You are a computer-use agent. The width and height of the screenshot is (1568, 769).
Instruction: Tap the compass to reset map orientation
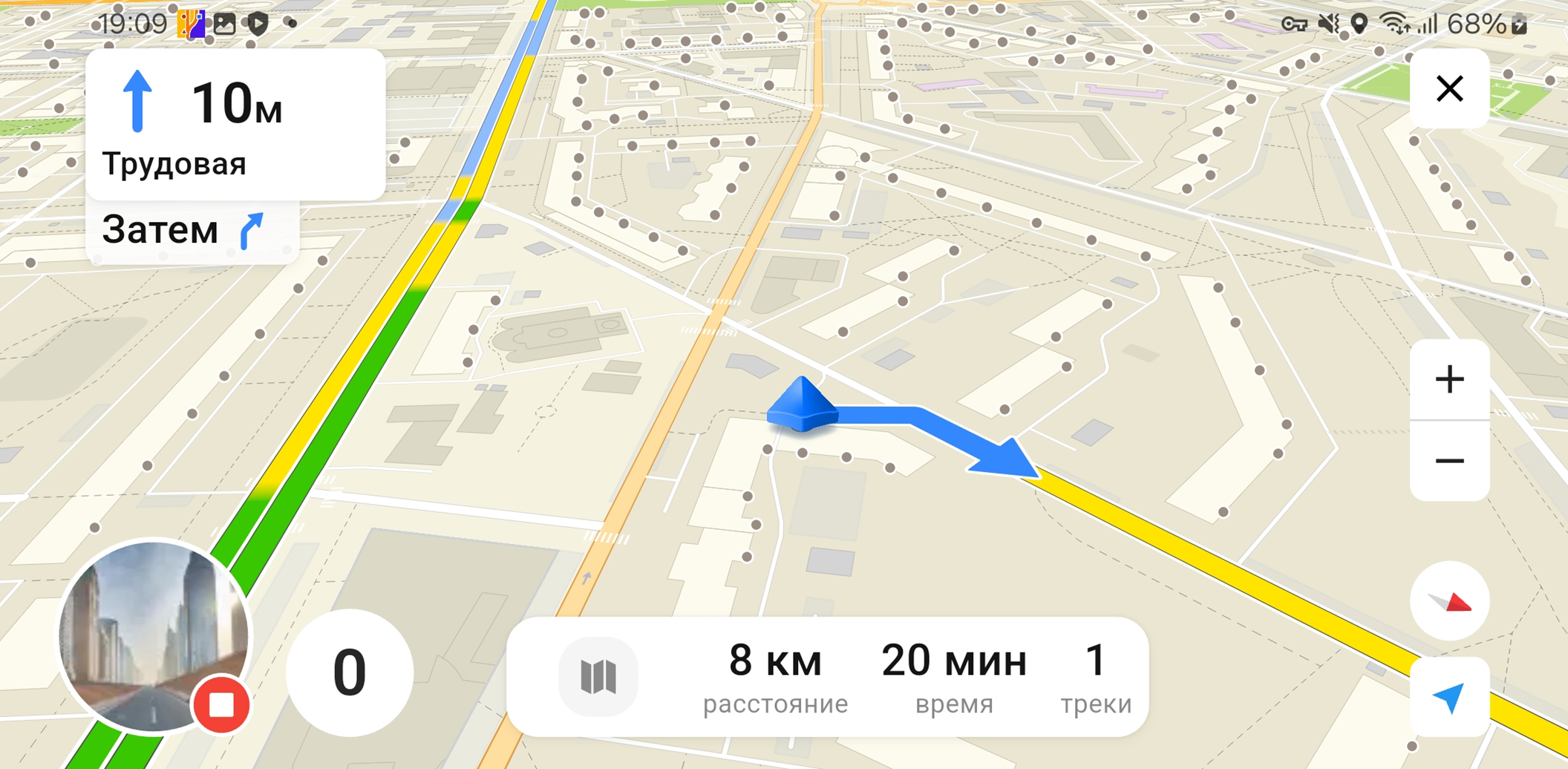click(x=1448, y=601)
